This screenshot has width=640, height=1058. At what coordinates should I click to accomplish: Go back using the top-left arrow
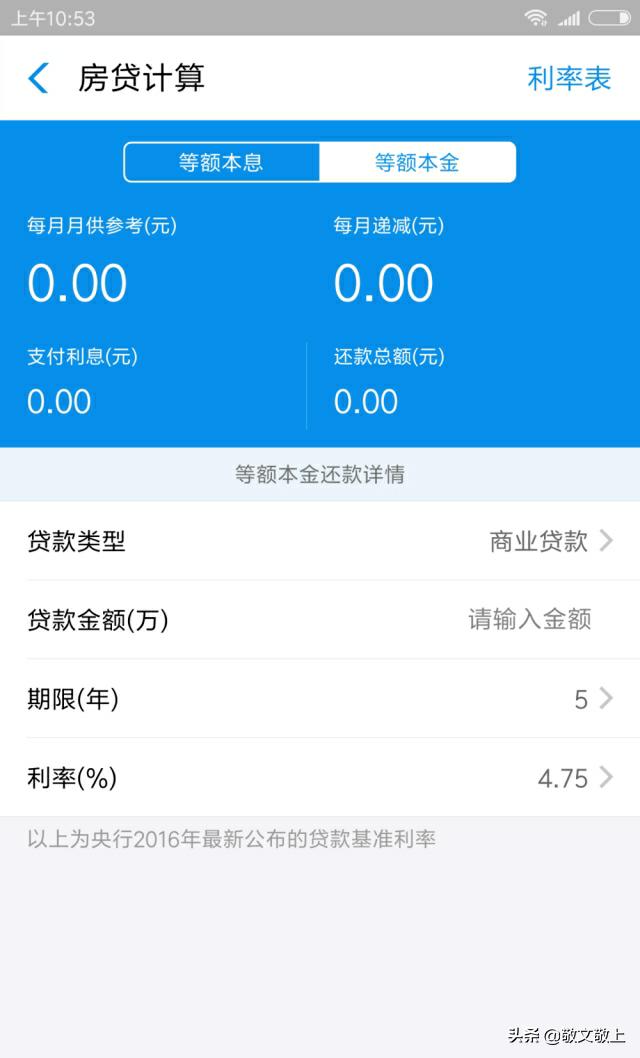point(38,78)
